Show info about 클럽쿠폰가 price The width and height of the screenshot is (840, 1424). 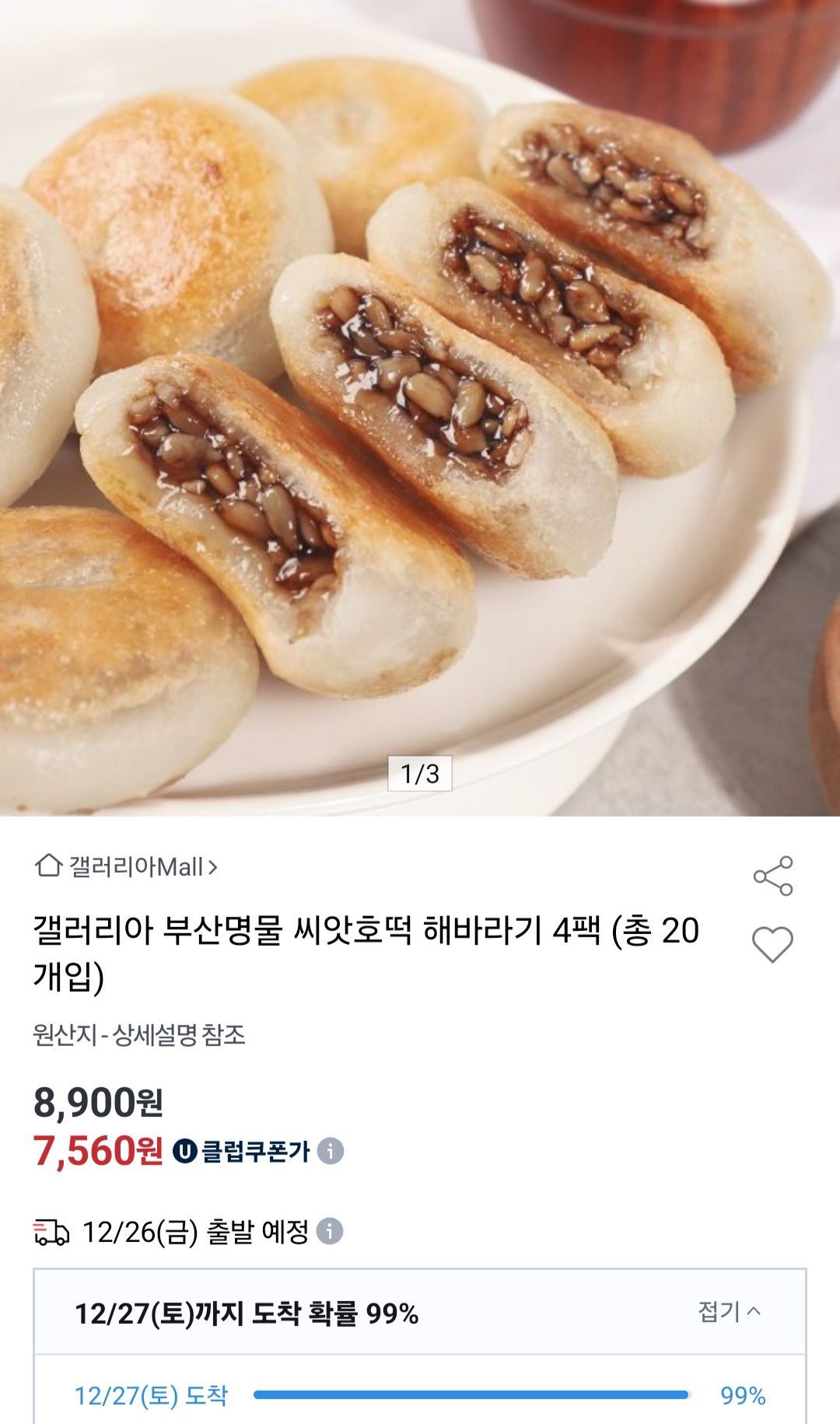coord(331,1151)
